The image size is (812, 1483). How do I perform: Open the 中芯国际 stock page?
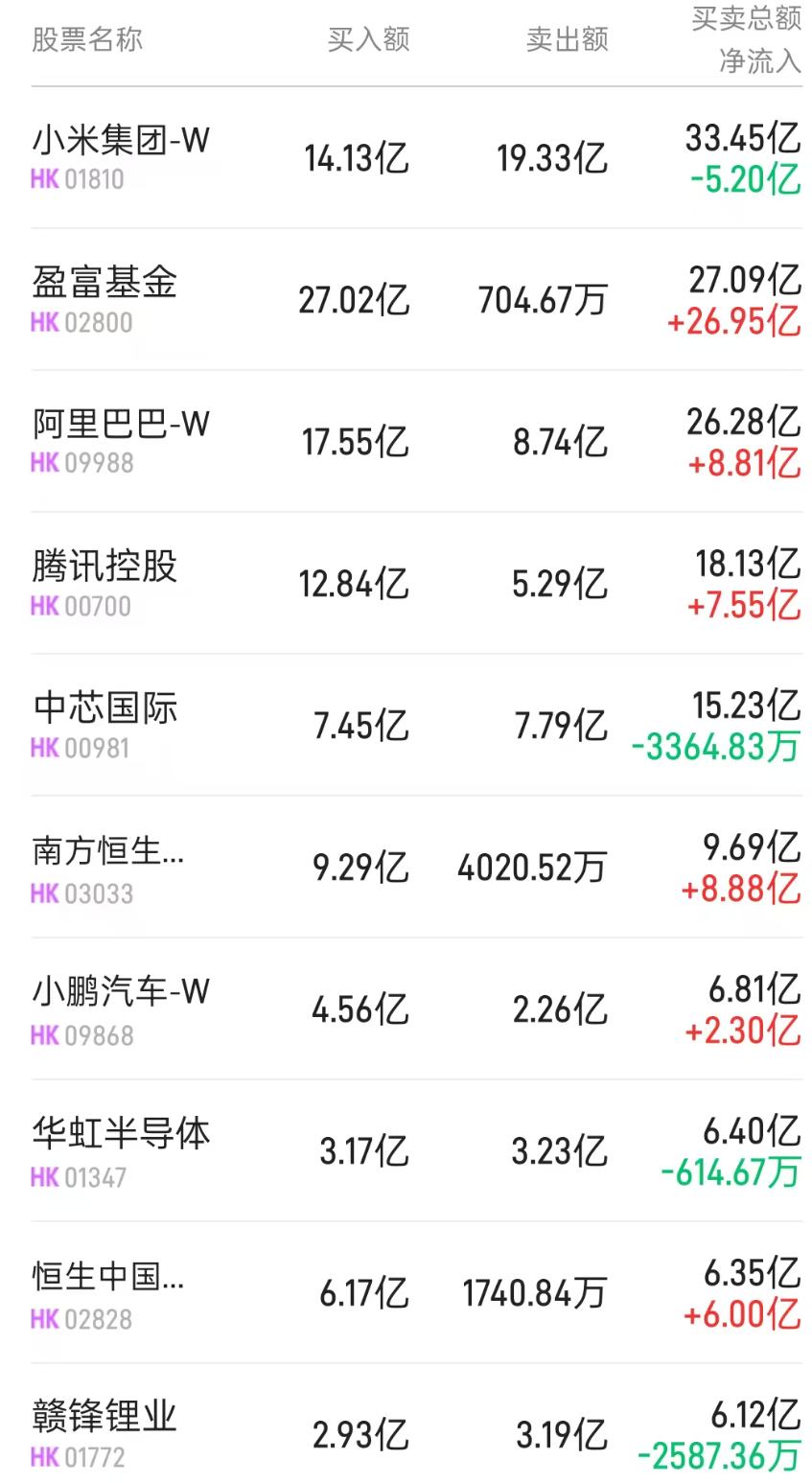(104, 707)
